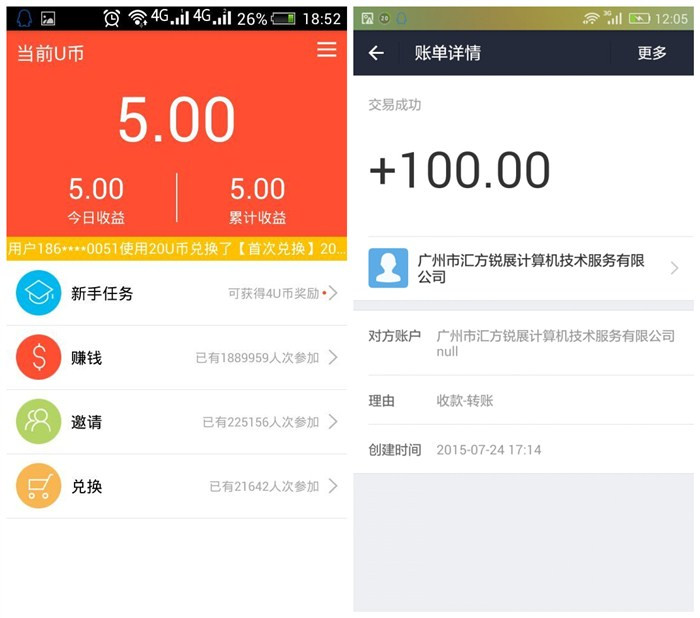Open the 新手任务 row
The width and height of the screenshot is (700, 618).
[x=177, y=293]
